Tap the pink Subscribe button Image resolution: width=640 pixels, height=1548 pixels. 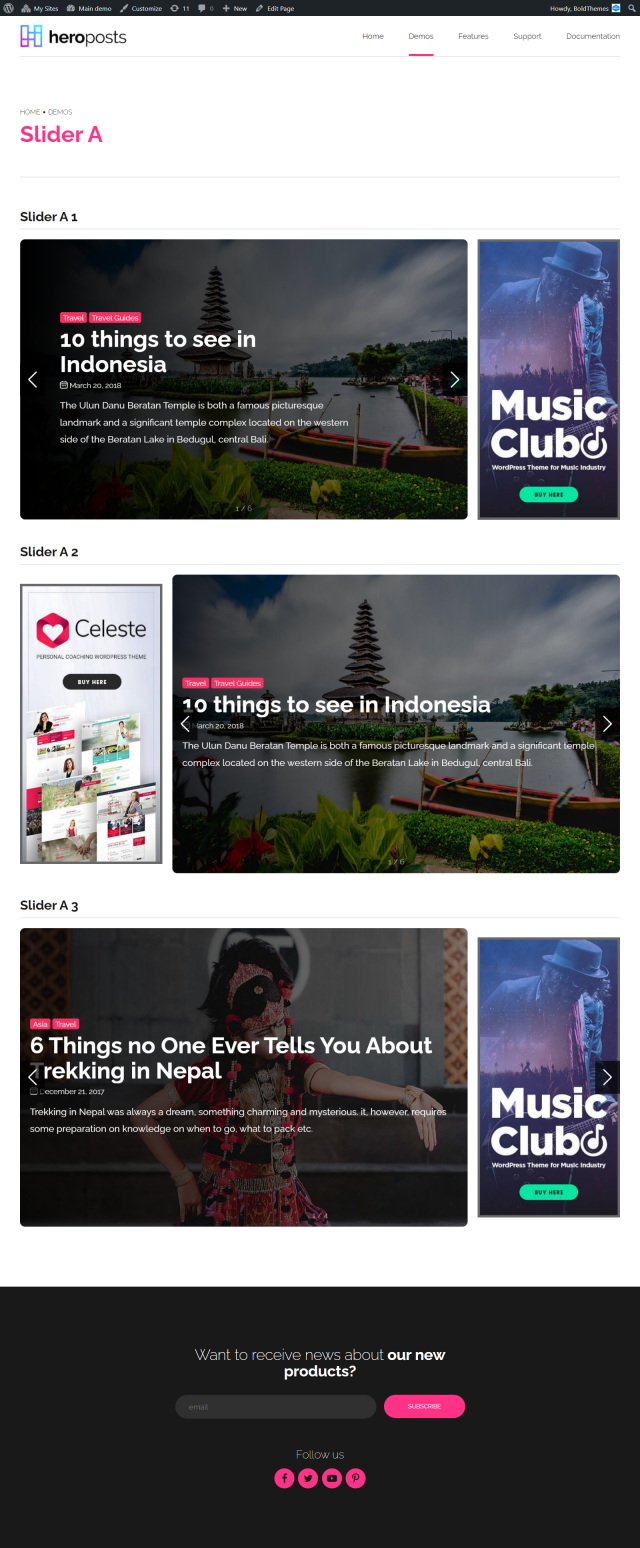coord(424,1407)
